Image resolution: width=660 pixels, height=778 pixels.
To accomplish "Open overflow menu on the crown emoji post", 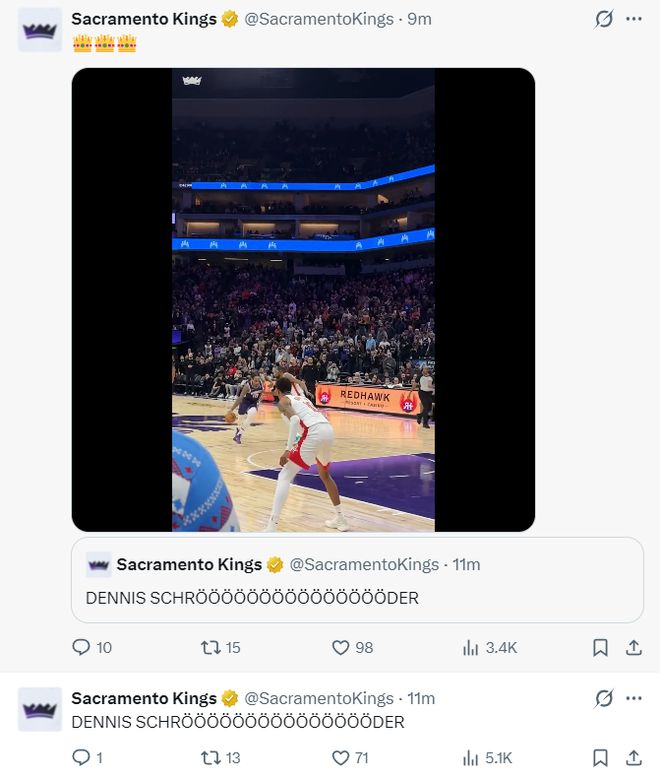I will pos(633,19).
